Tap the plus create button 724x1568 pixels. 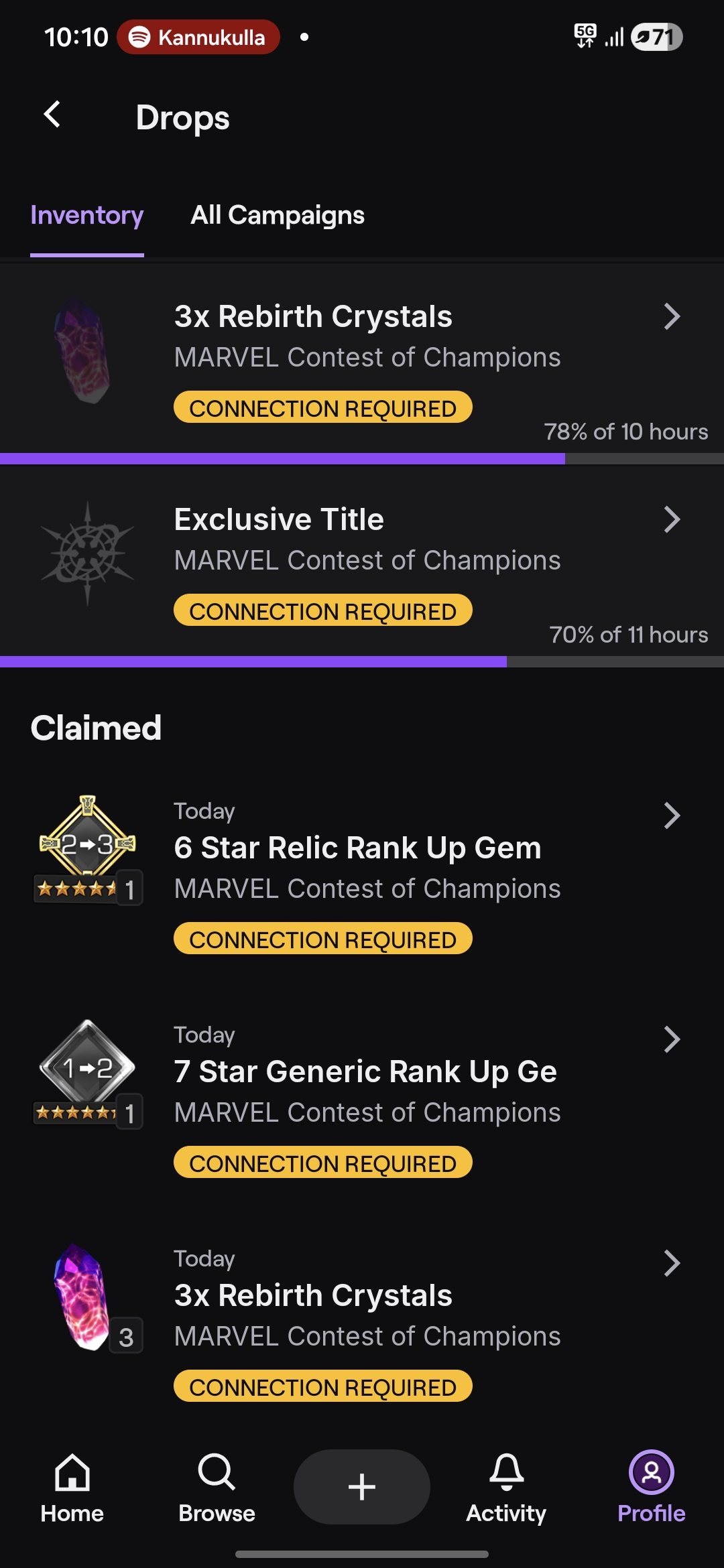click(x=362, y=1486)
